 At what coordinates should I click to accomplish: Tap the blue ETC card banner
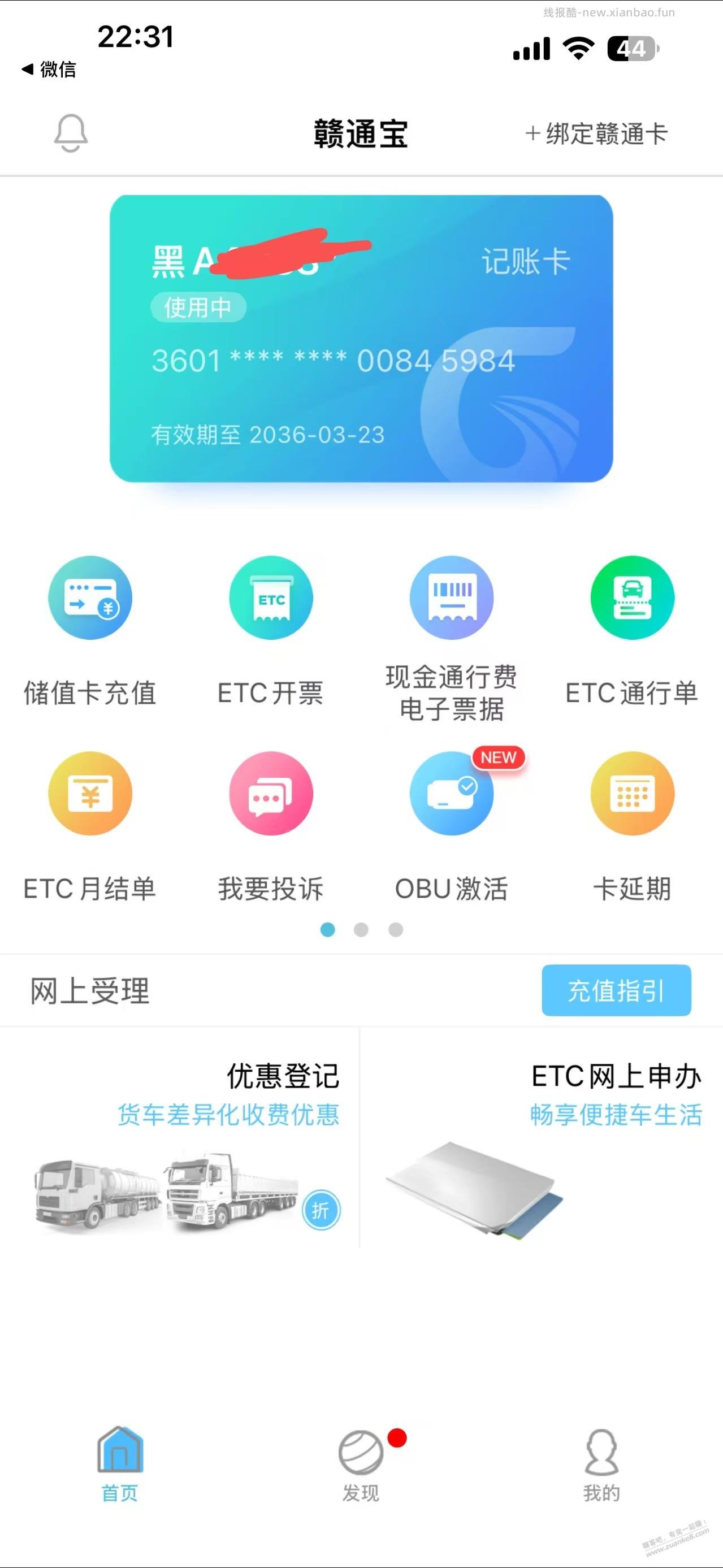pyautogui.click(x=362, y=338)
